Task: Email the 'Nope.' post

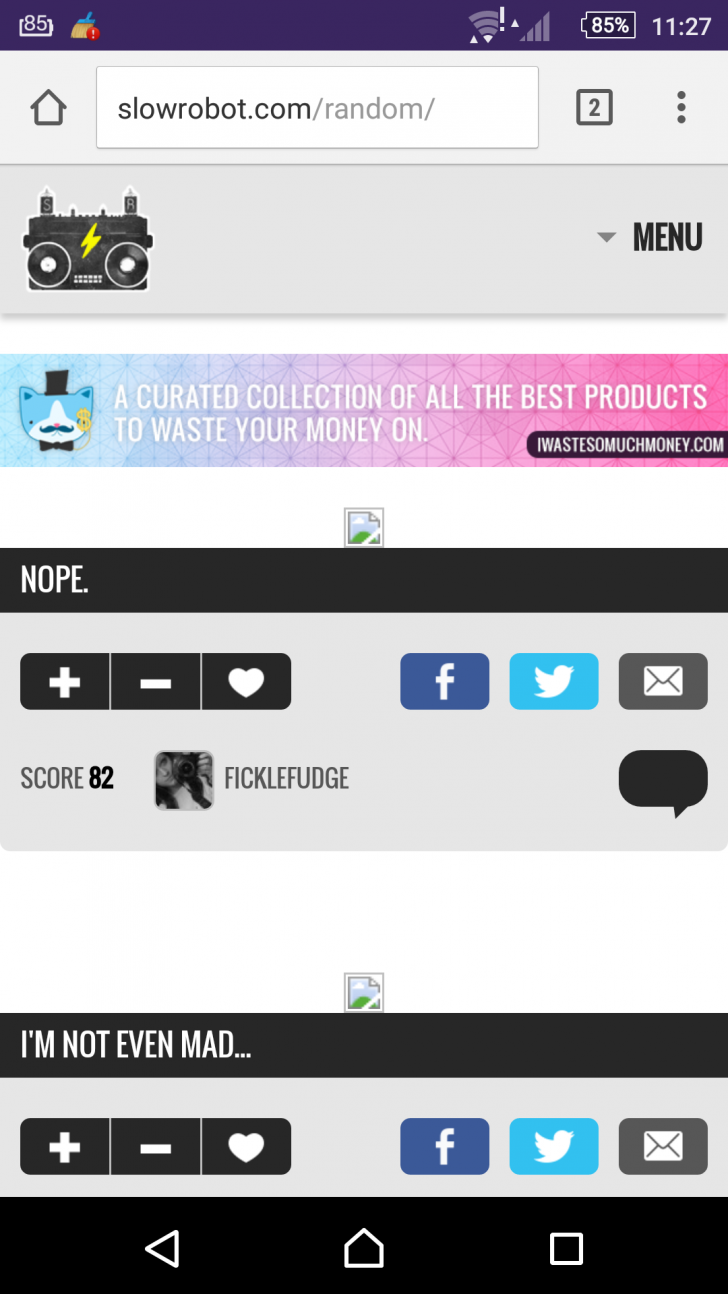Action: coord(663,682)
